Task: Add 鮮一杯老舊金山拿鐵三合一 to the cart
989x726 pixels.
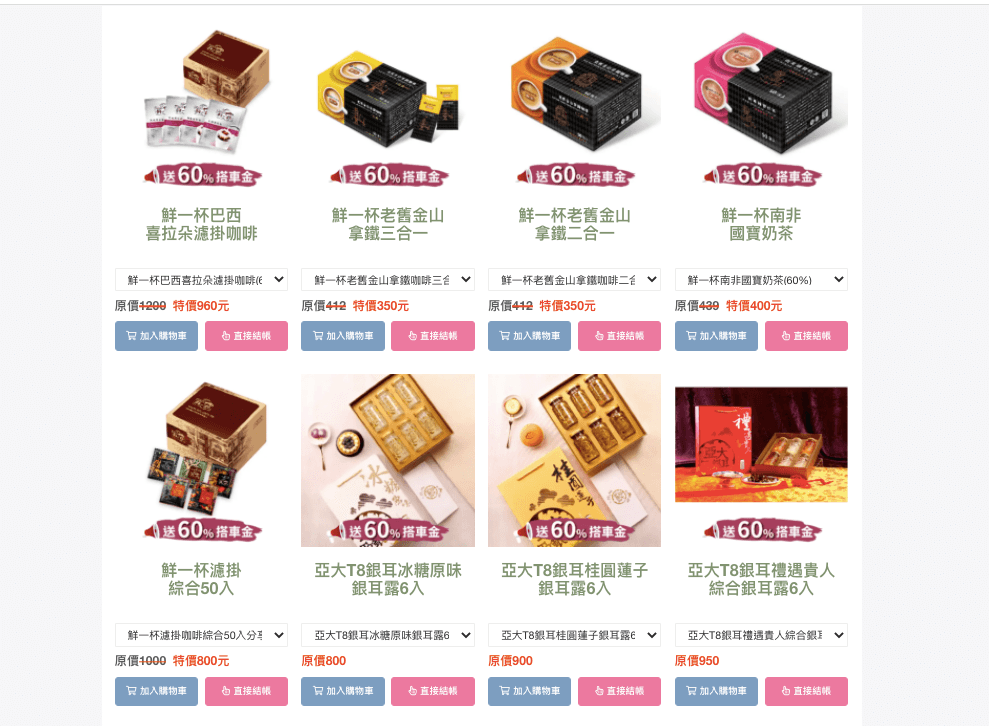Action: [343, 336]
